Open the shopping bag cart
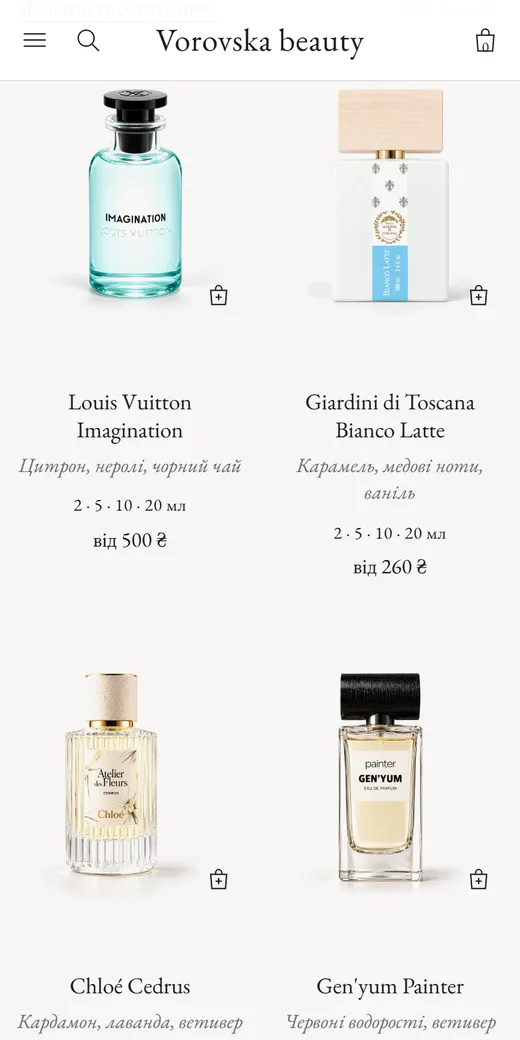 click(486, 40)
